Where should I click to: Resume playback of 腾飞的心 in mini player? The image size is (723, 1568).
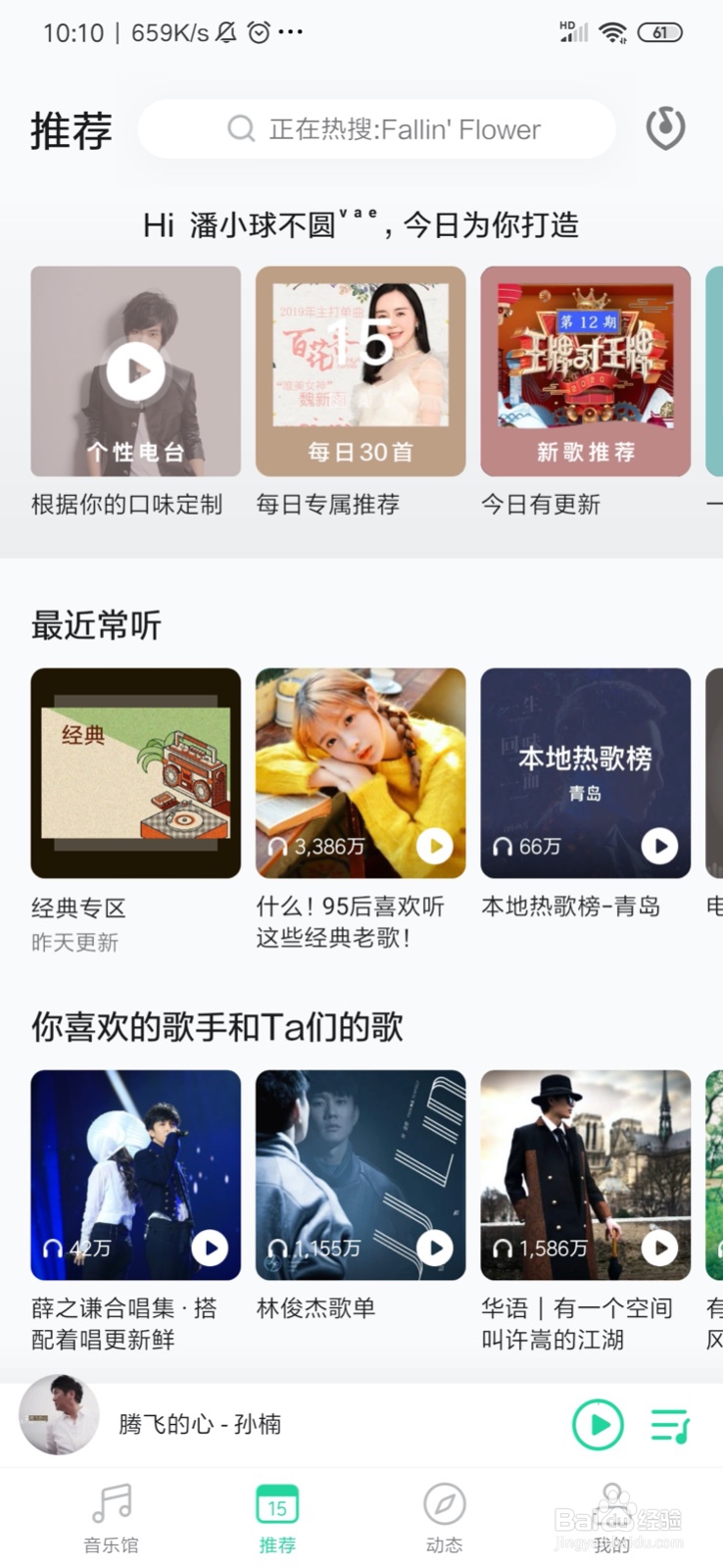pyautogui.click(x=598, y=1426)
